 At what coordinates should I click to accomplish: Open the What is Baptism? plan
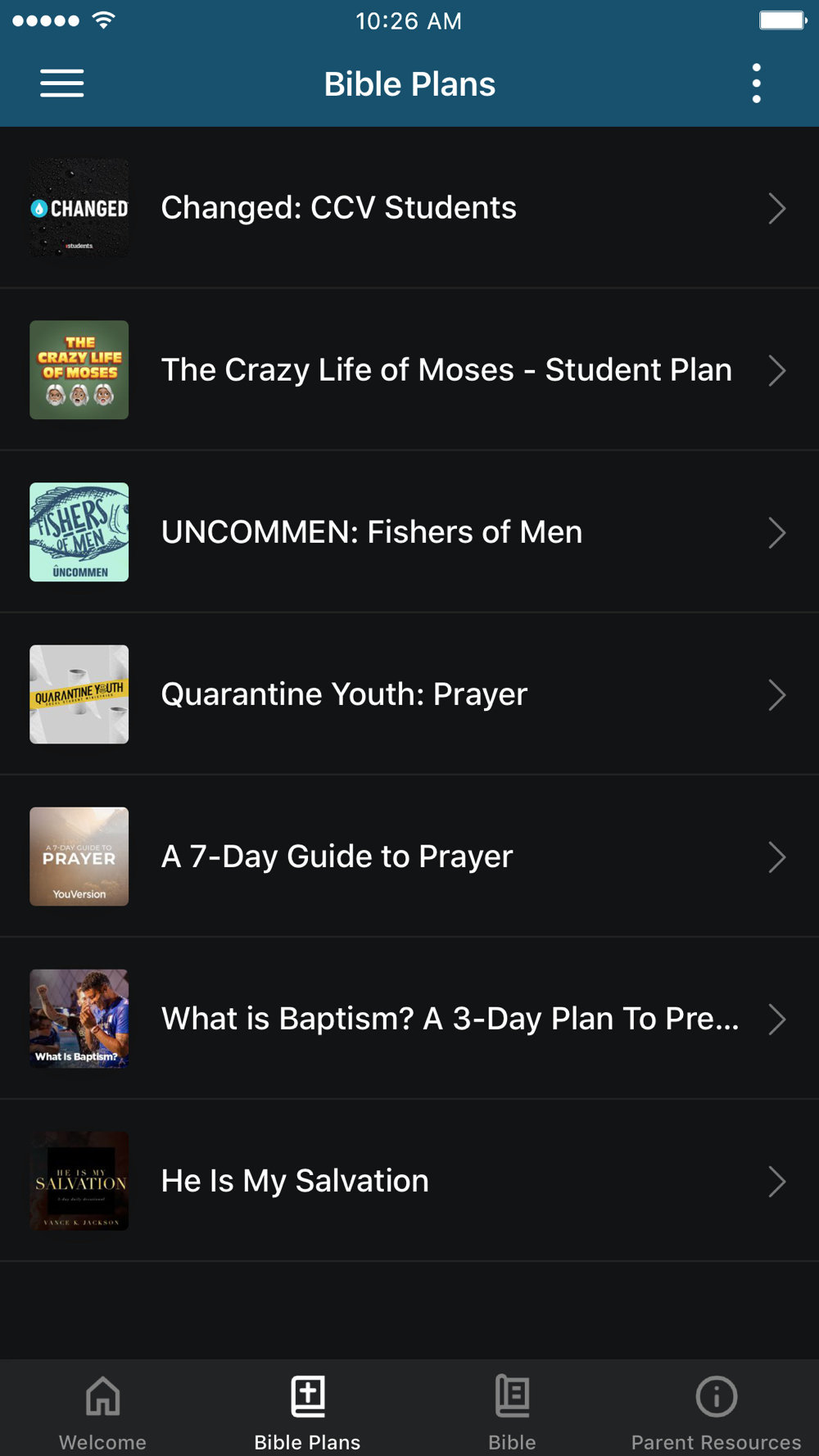[409, 1019]
